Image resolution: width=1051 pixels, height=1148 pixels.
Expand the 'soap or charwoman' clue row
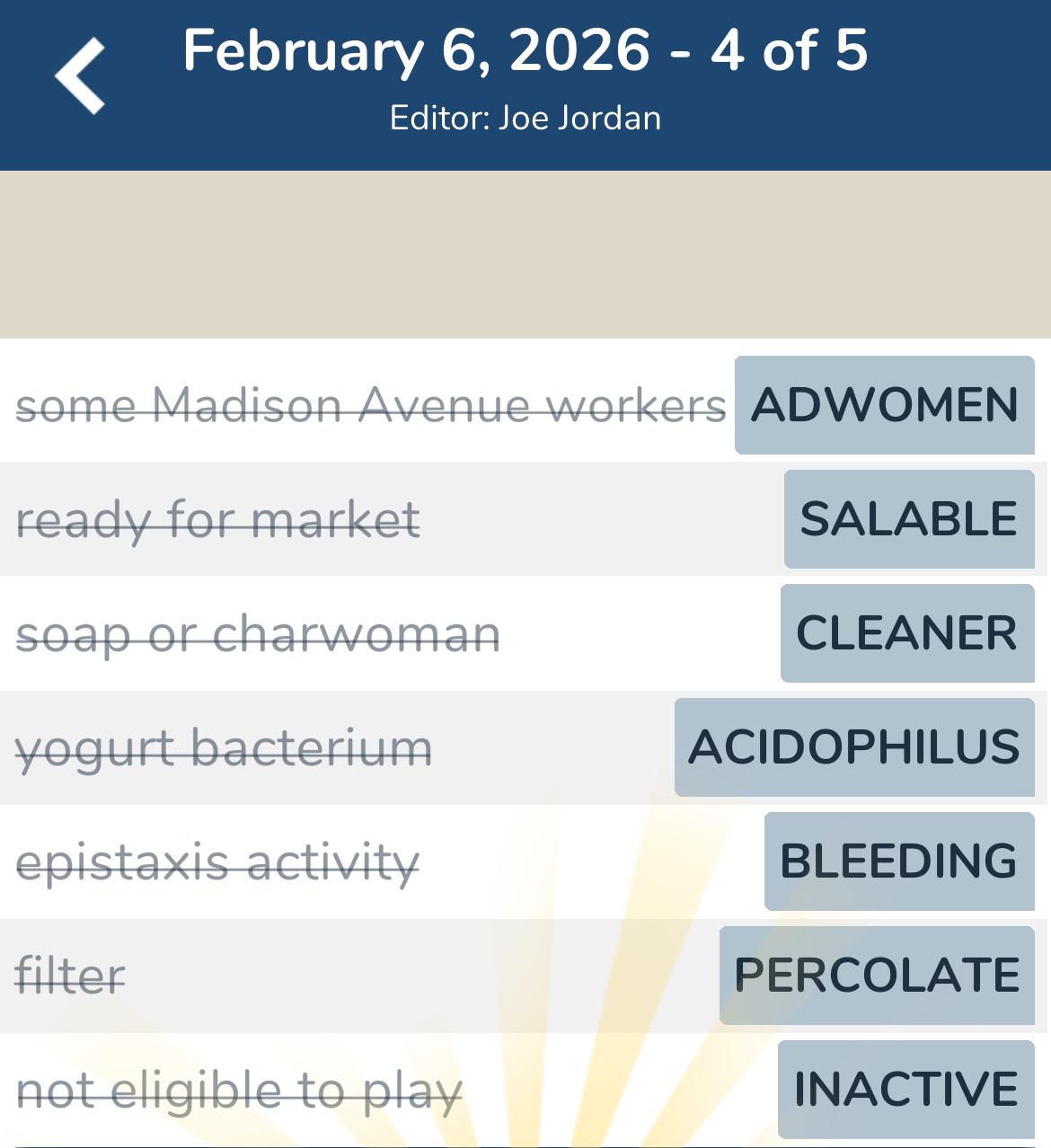pyautogui.click(x=261, y=634)
